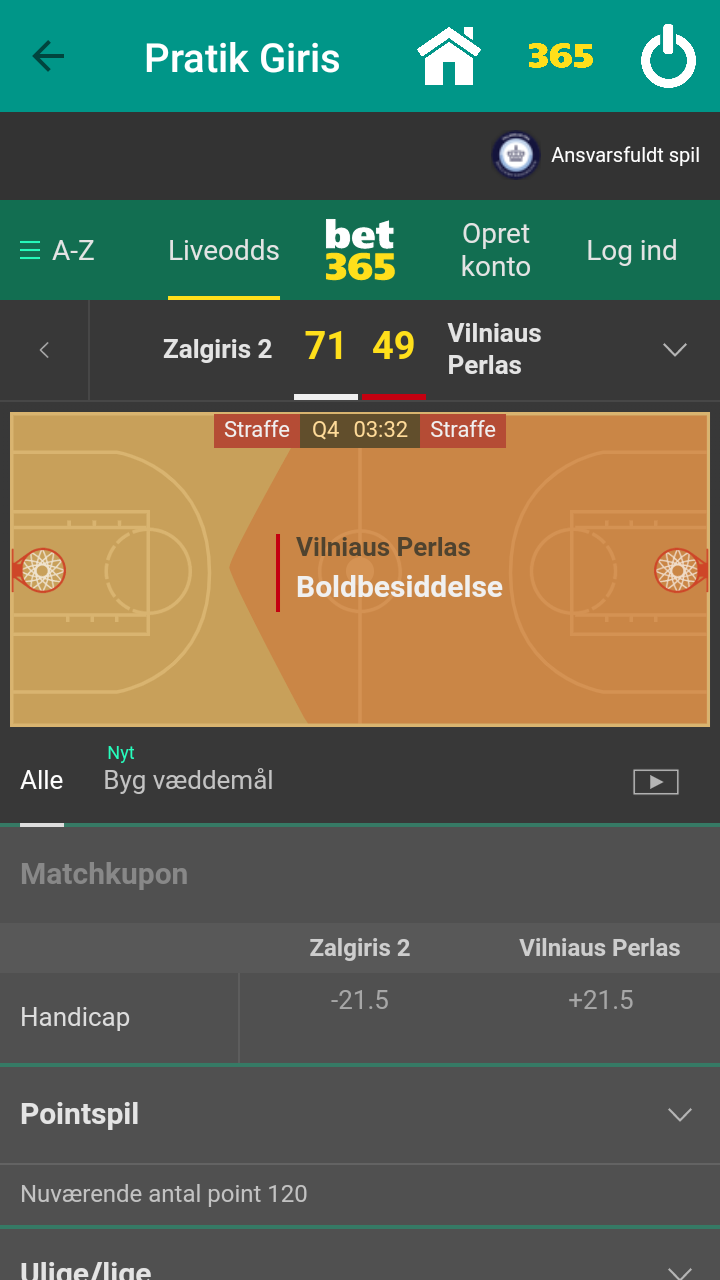Screen dimensions: 720x1280
Task: Open the home icon in app bar
Action: [449, 56]
